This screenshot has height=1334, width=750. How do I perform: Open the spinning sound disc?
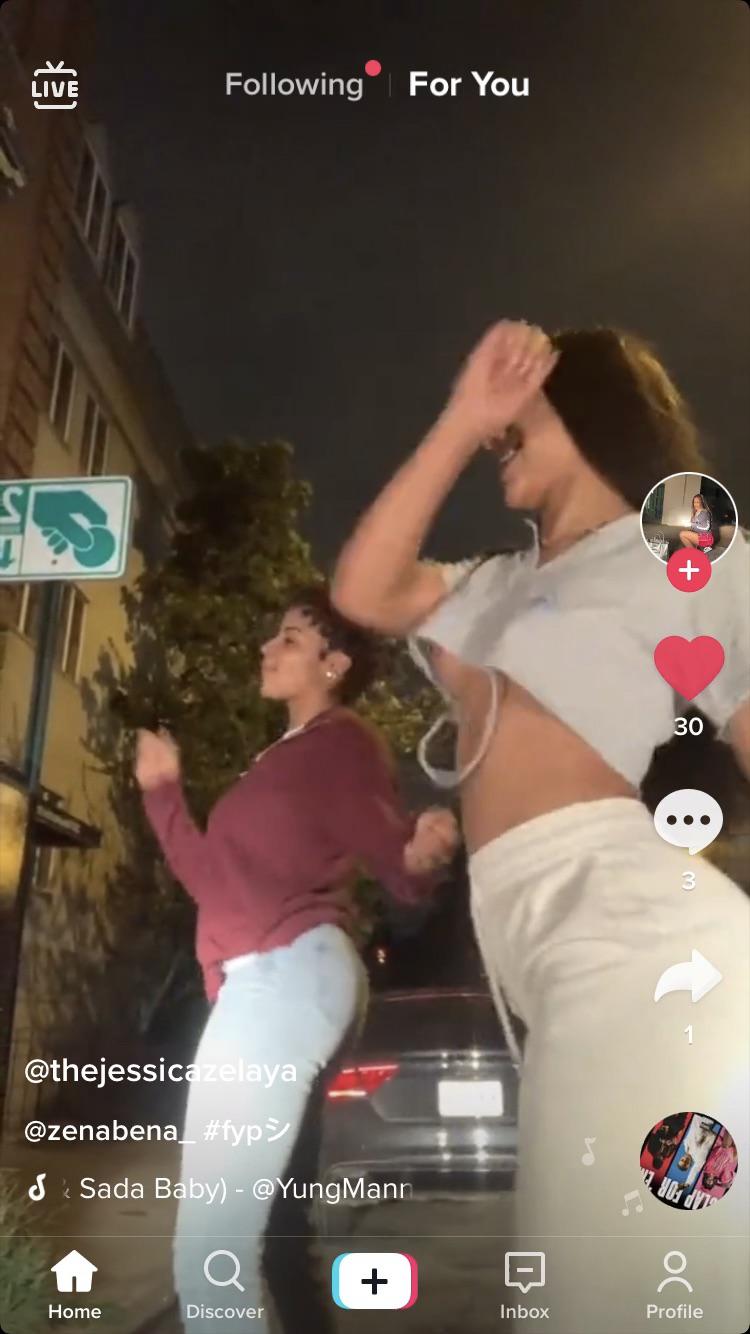click(x=688, y=1160)
